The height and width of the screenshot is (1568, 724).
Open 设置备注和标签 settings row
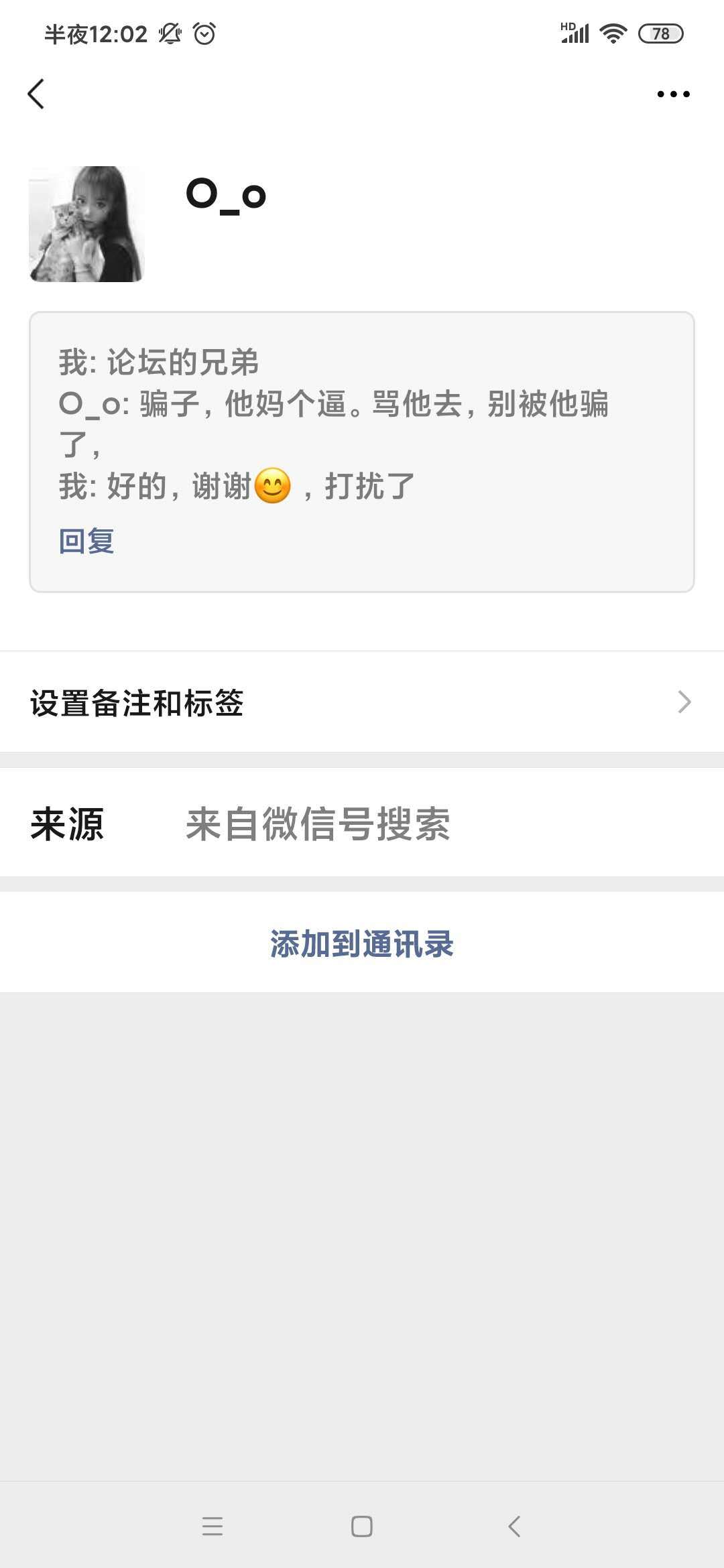[362, 702]
